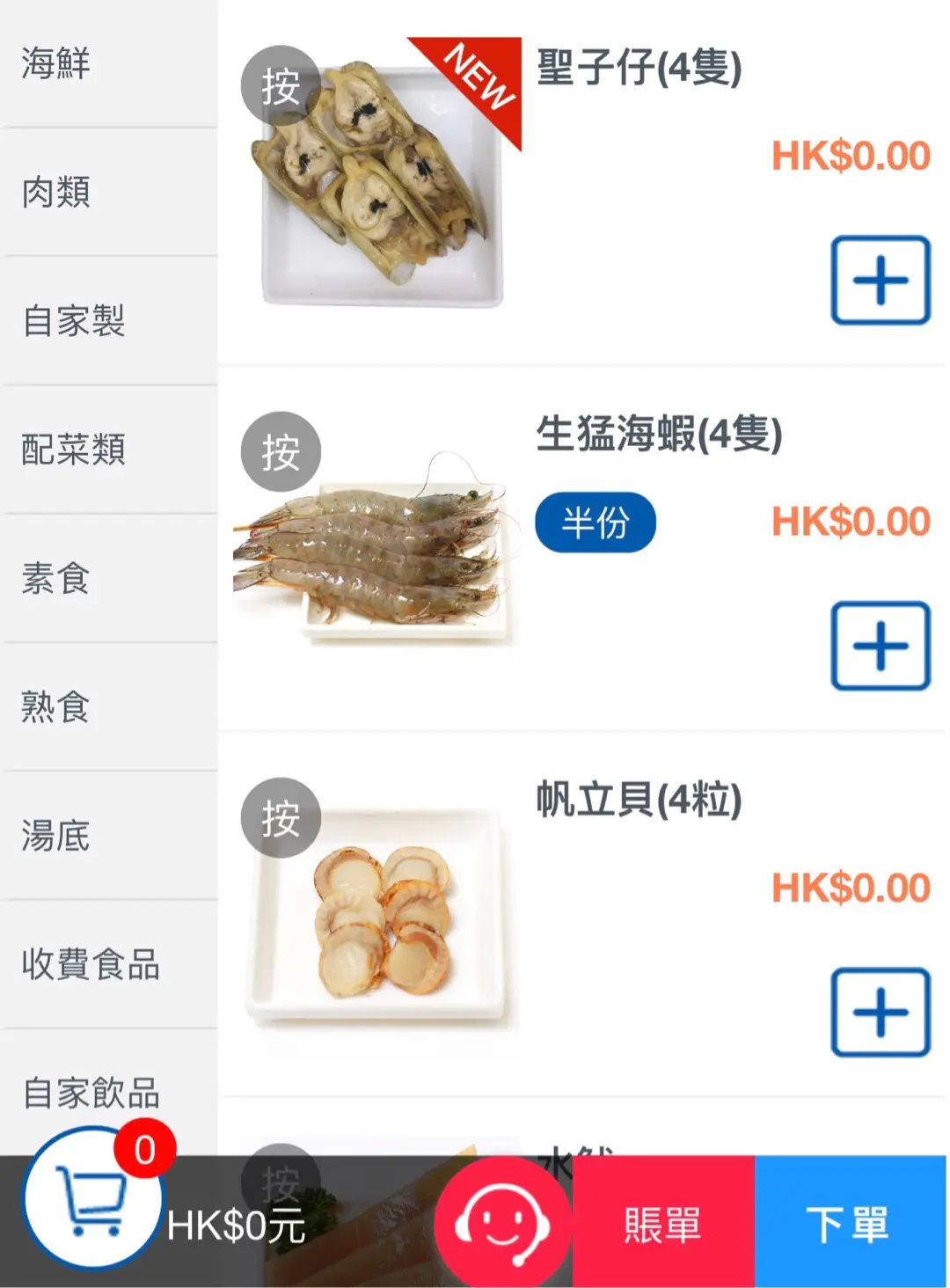
Task: Open the shopping cart
Action: pyautogui.click(x=91, y=1198)
